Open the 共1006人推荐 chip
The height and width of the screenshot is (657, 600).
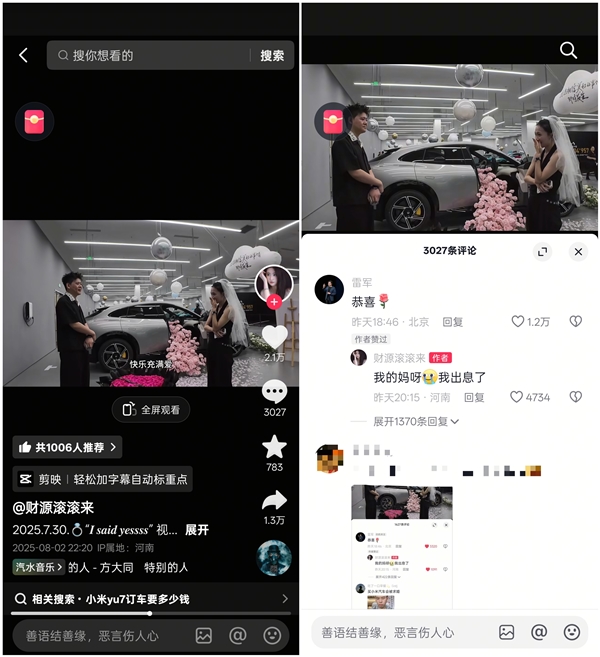point(67,448)
